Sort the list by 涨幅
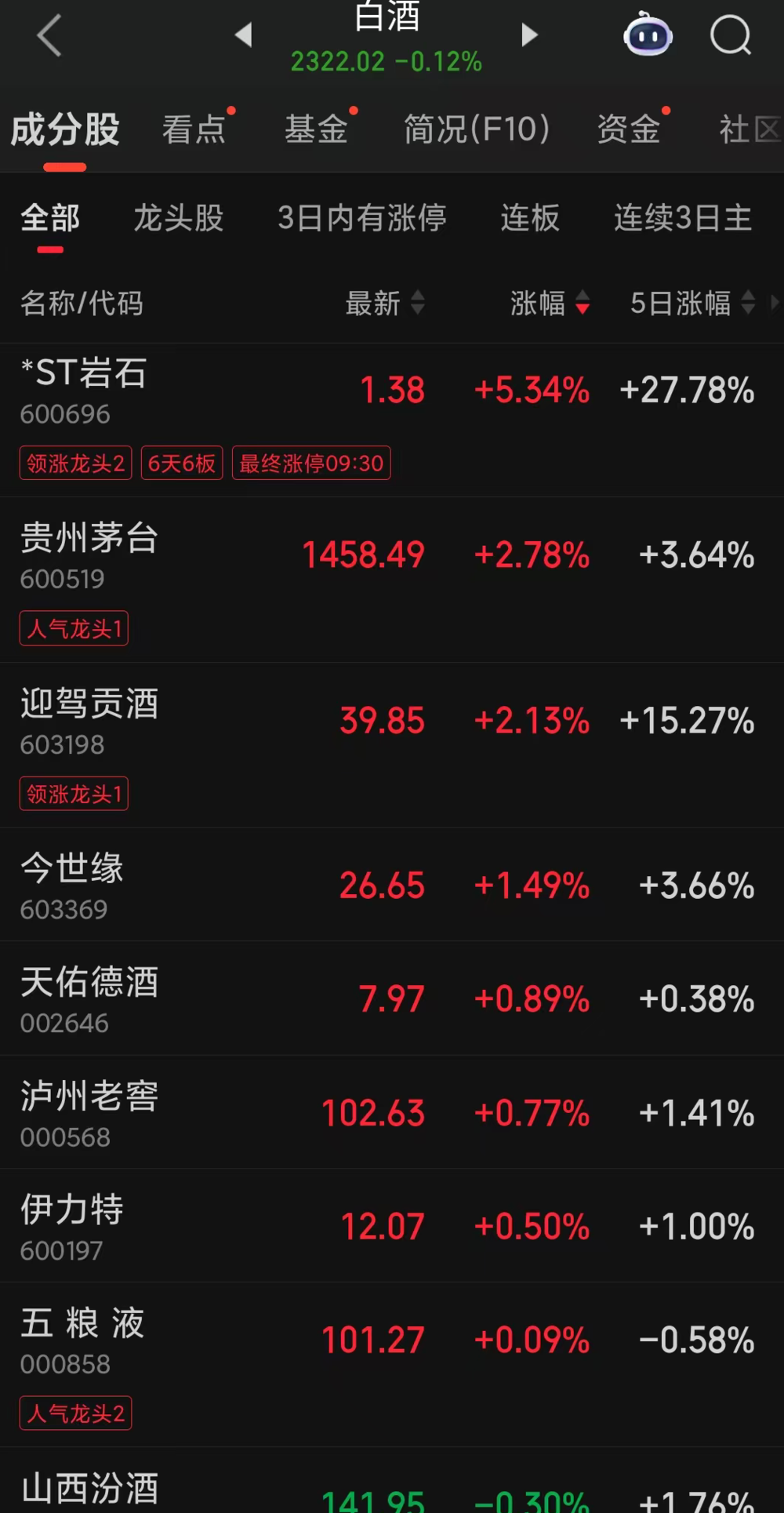Viewport: 784px width, 1513px height. click(550, 303)
